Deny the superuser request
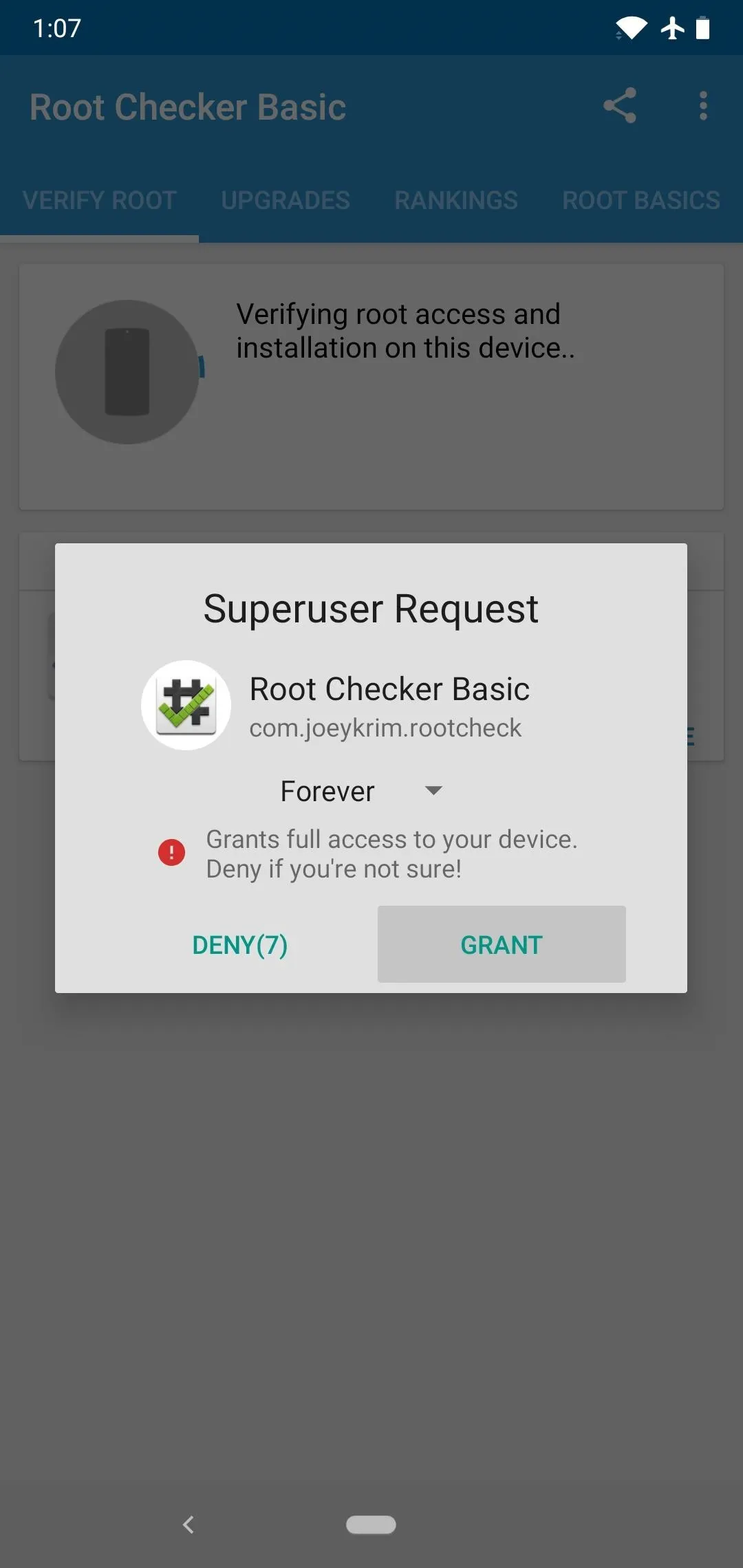Screen dimensions: 743x1568 240,944
